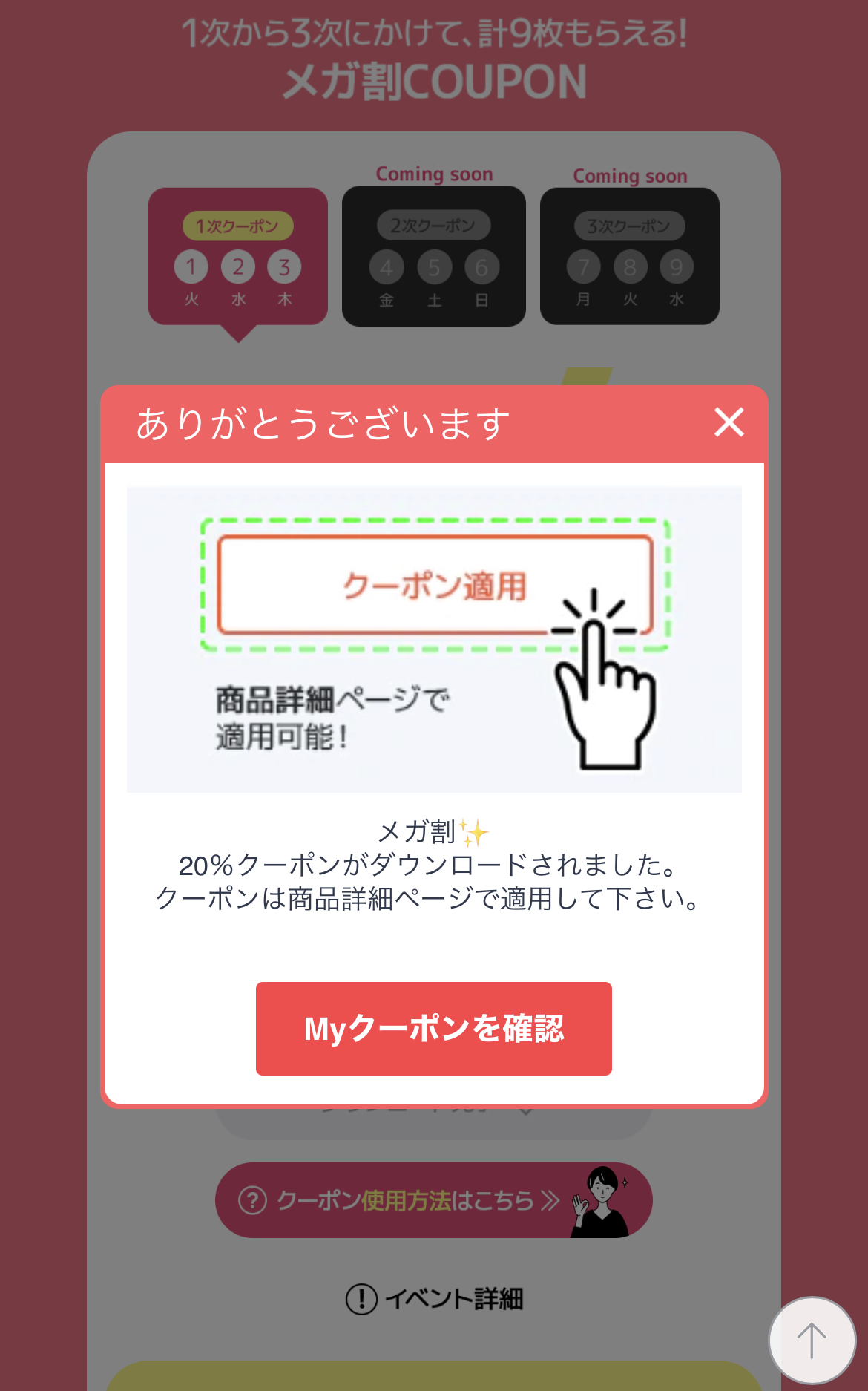Tap the Myクーポンを確認 button
868x1391 pixels.
pos(434,1029)
